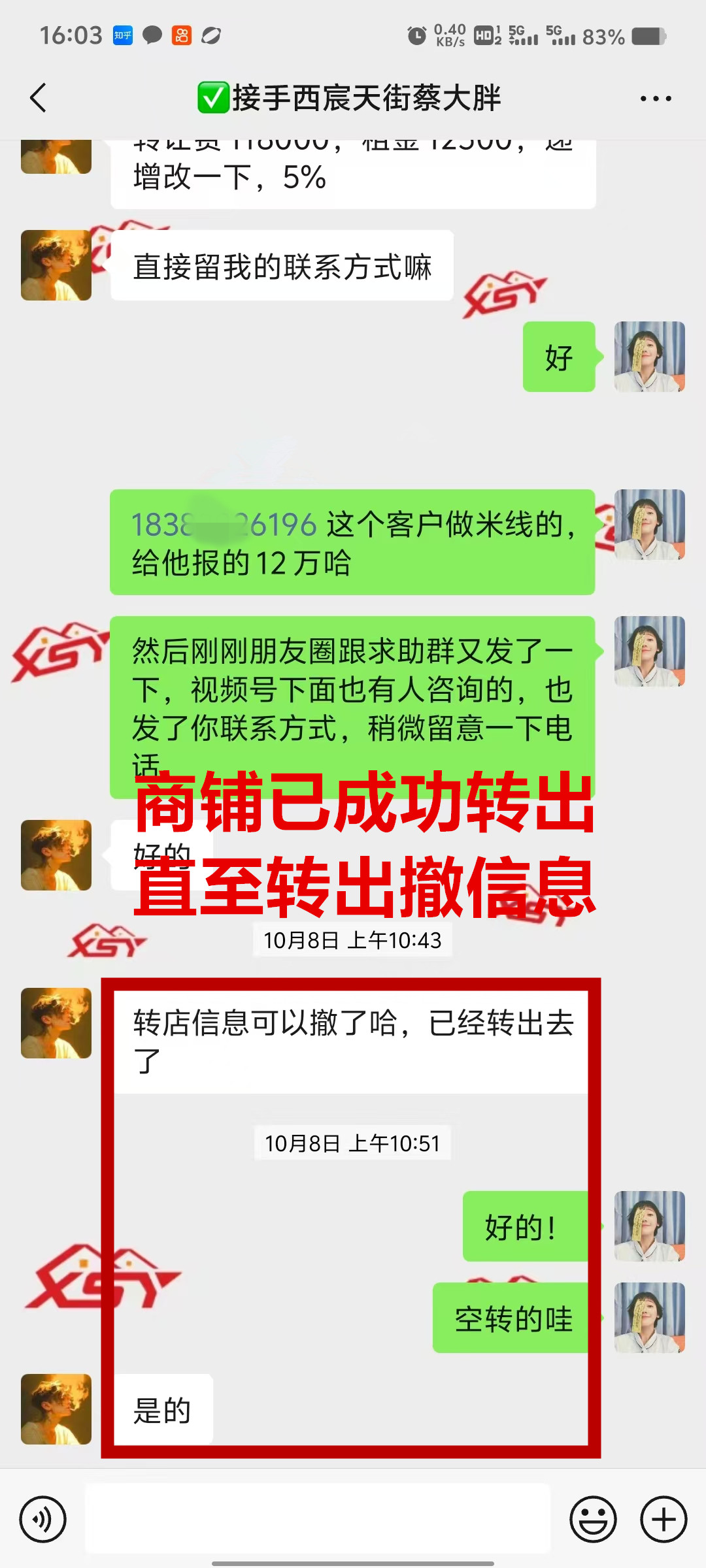This screenshot has width=706, height=1568.
Task: Open the chat info overflow menu
Action: click(x=656, y=99)
